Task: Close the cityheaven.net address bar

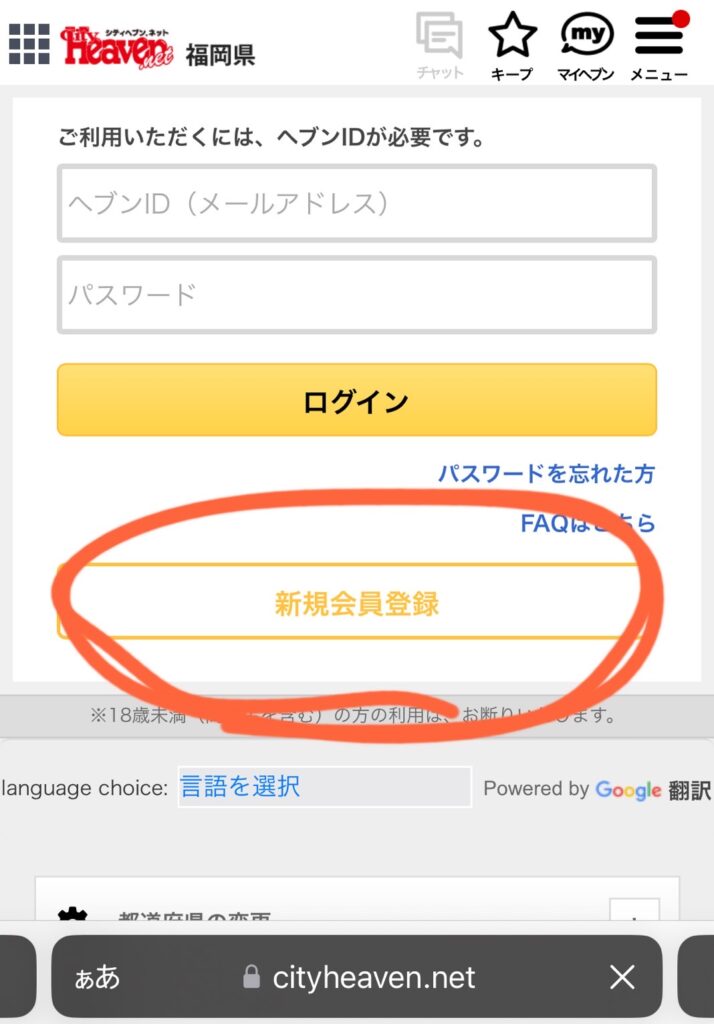Action: pos(622,977)
